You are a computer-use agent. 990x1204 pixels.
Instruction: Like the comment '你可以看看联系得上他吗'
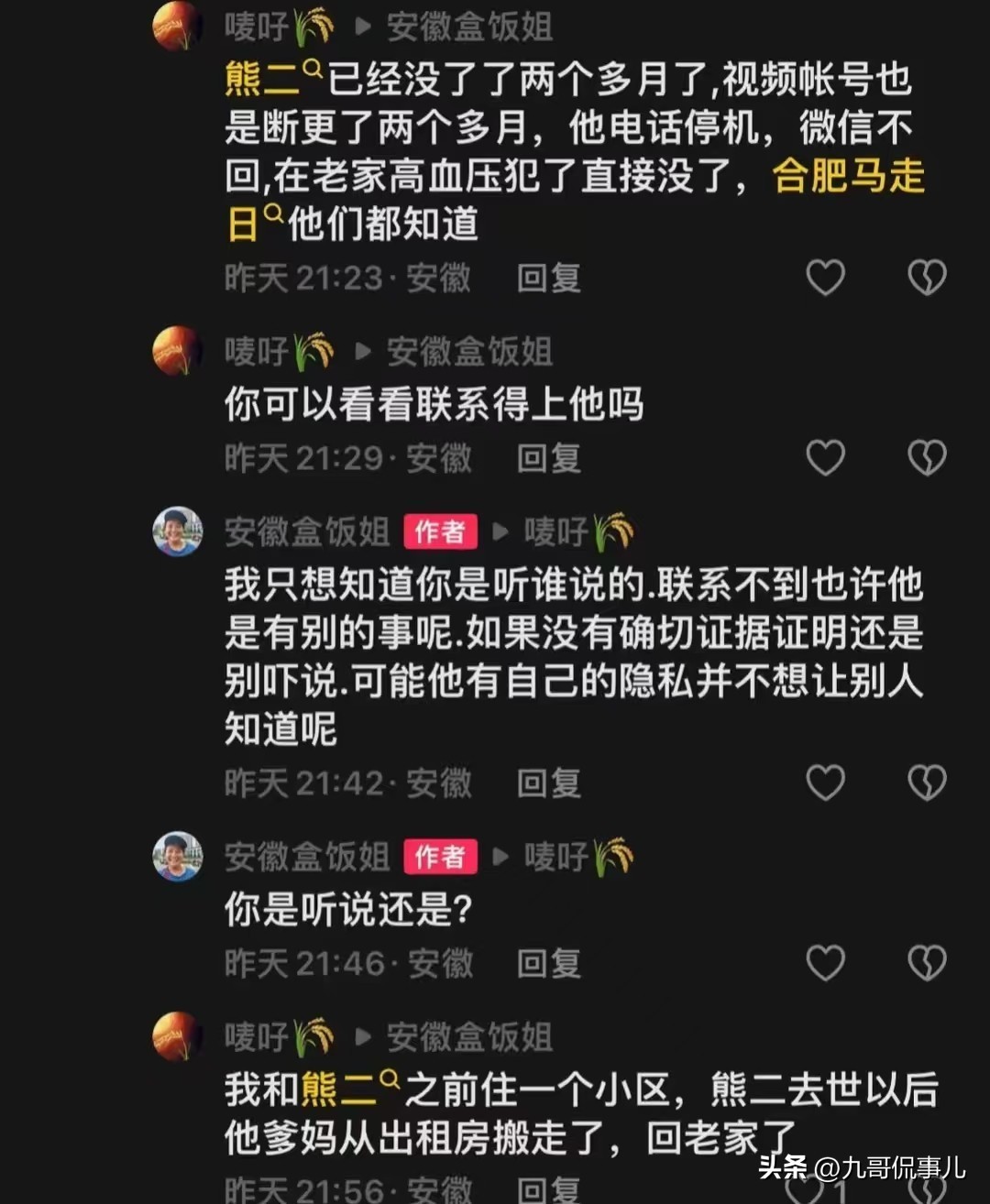[x=825, y=457]
